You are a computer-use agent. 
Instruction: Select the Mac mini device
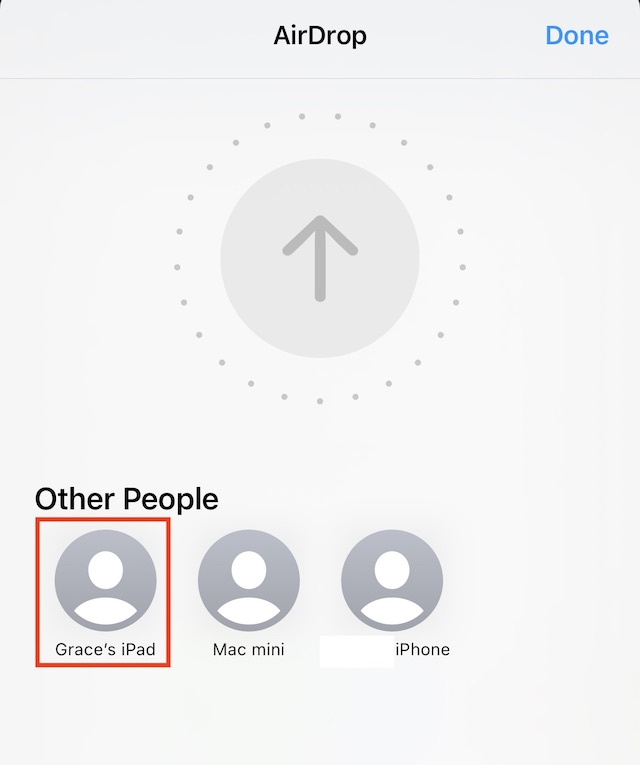(x=248, y=581)
